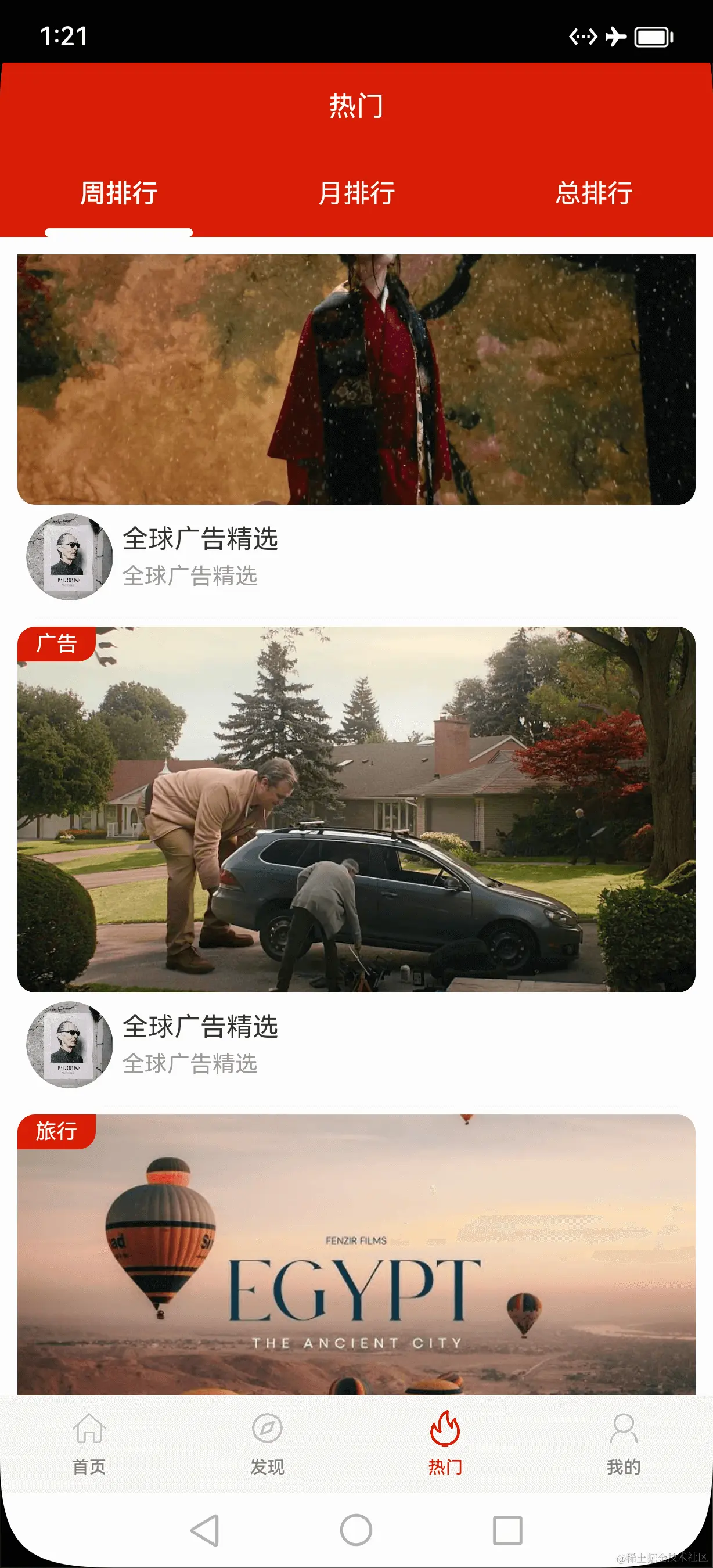Open the kimono woman video card
Screen dimensions: 713x1568
(x=356, y=379)
